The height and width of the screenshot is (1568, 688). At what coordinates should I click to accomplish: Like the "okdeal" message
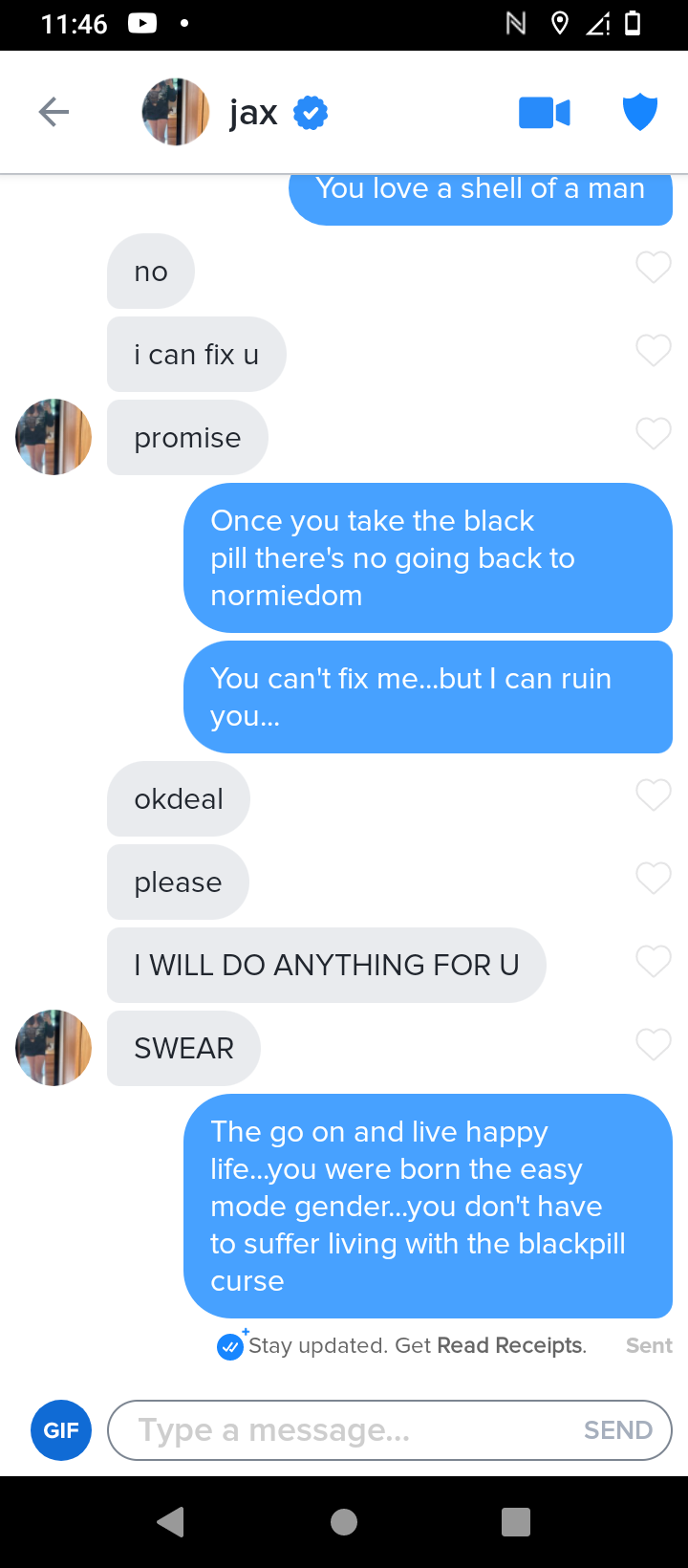654,795
